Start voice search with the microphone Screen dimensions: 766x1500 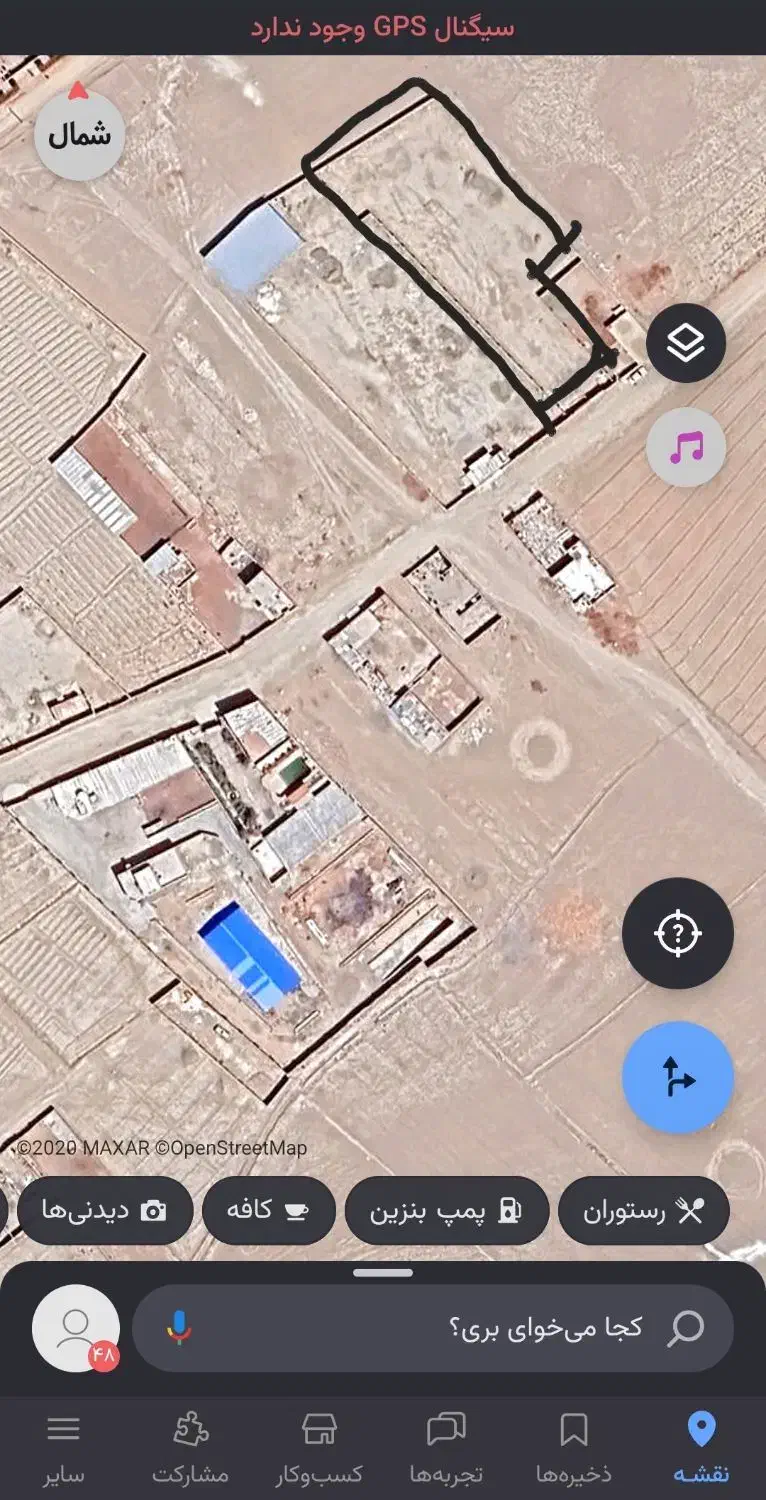[x=179, y=1328]
